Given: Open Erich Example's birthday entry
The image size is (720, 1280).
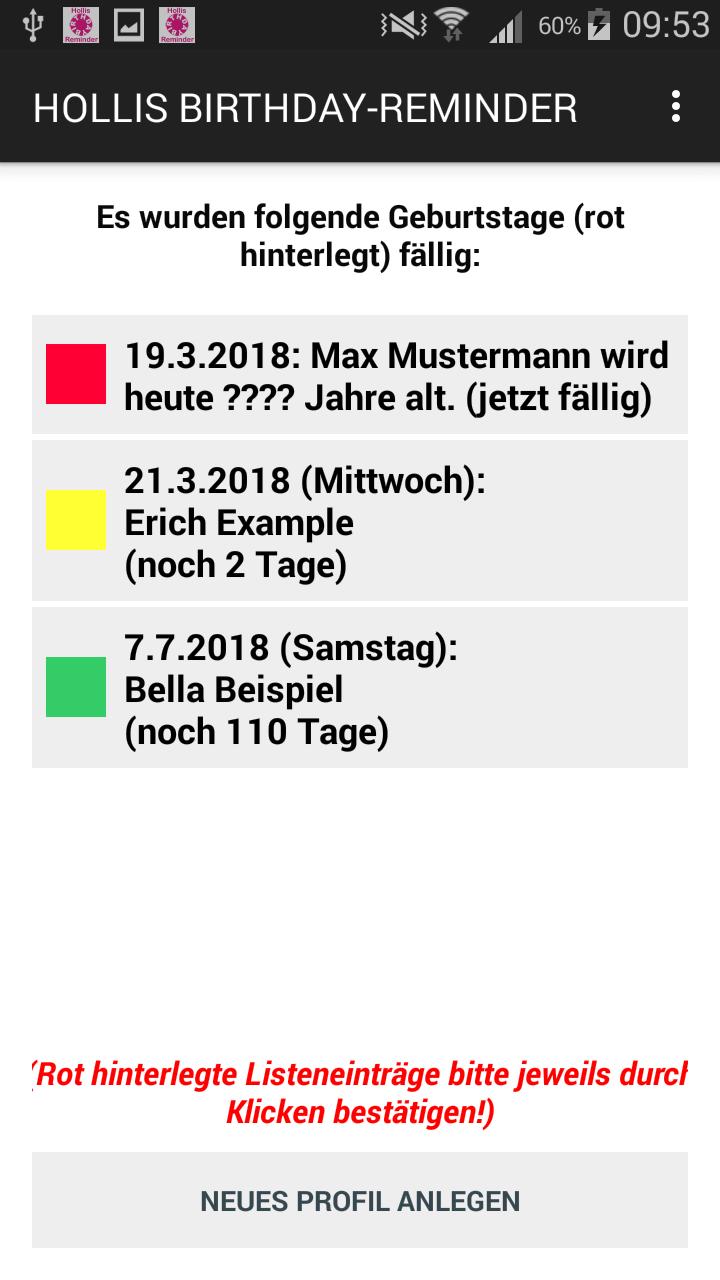Looking at the screenshot, I should [x=360, y=522].
